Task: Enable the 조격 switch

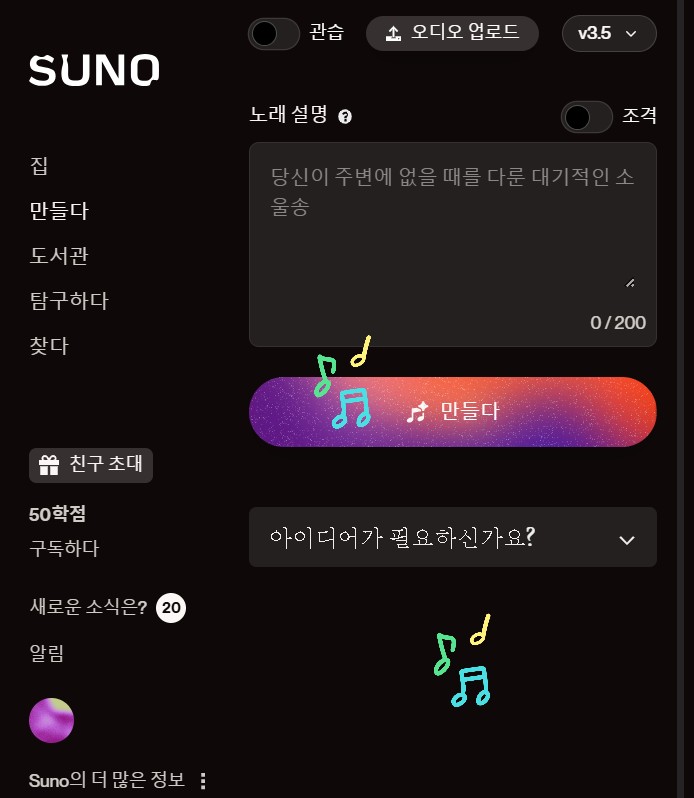Action: pyautogui.click(x=586, y=117)
